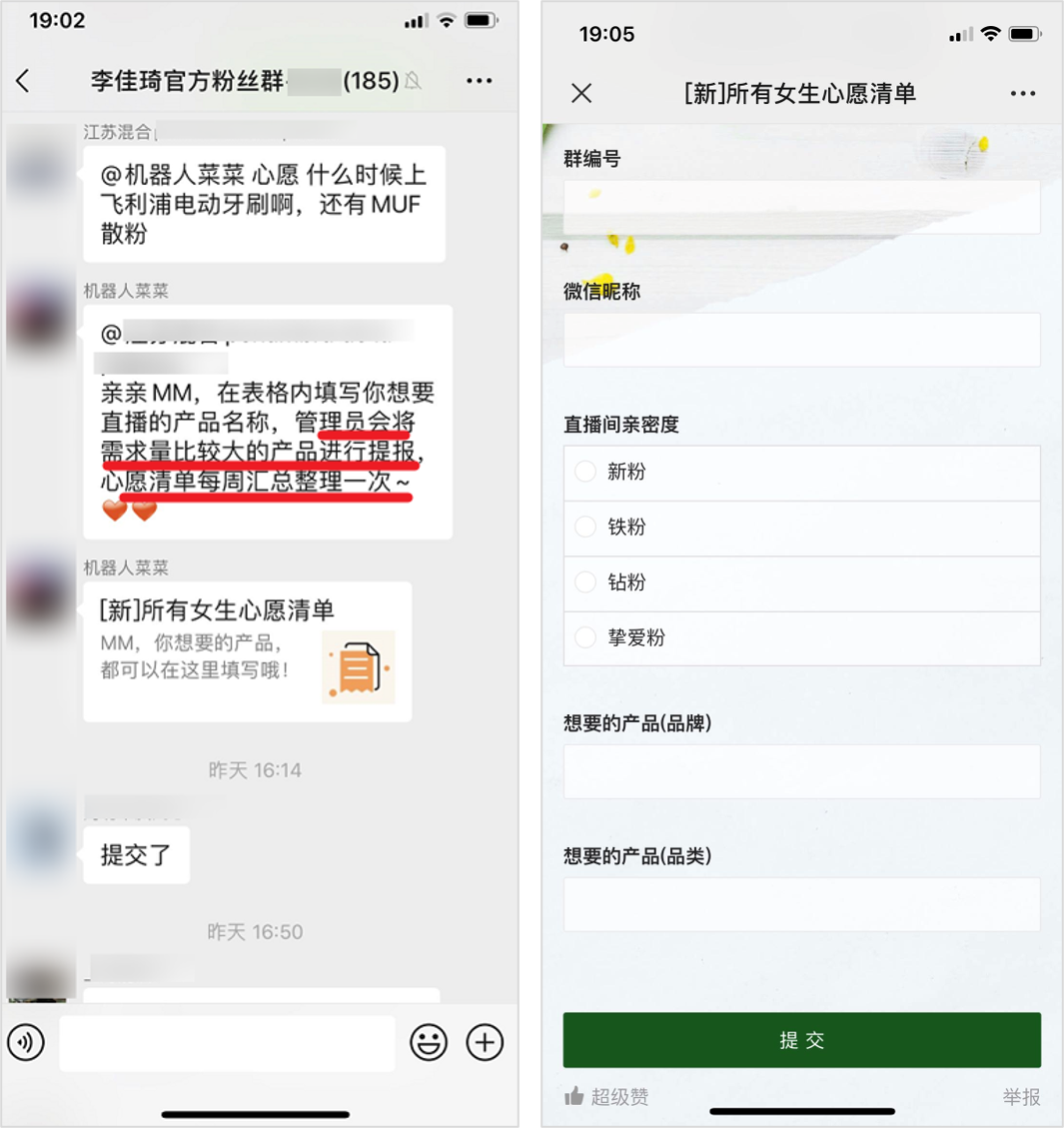This screenshot has width=1064, height=1128.
Task: Give a 超级赞 thumbs up
Action: tap(606, 1097)
